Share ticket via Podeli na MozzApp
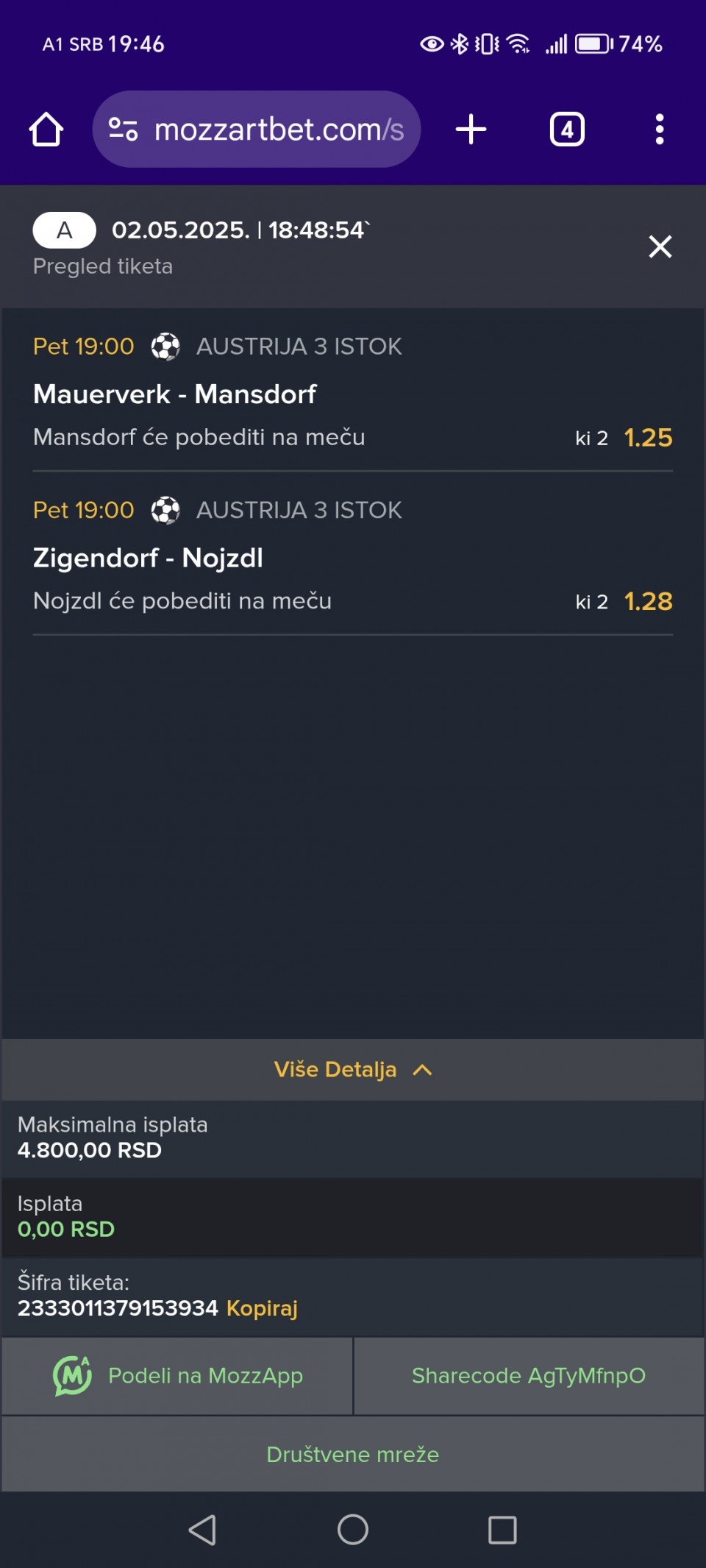This screenshot has width=706, height=1568. [x=178, y=1375]
